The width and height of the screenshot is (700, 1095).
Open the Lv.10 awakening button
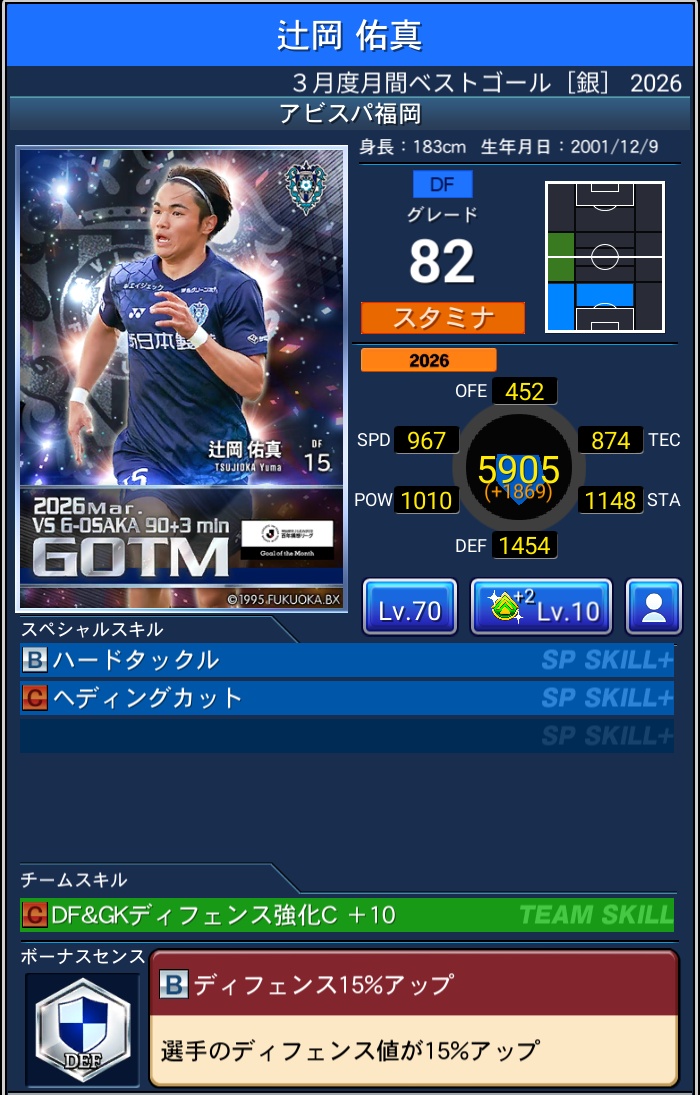click(541, 607)
